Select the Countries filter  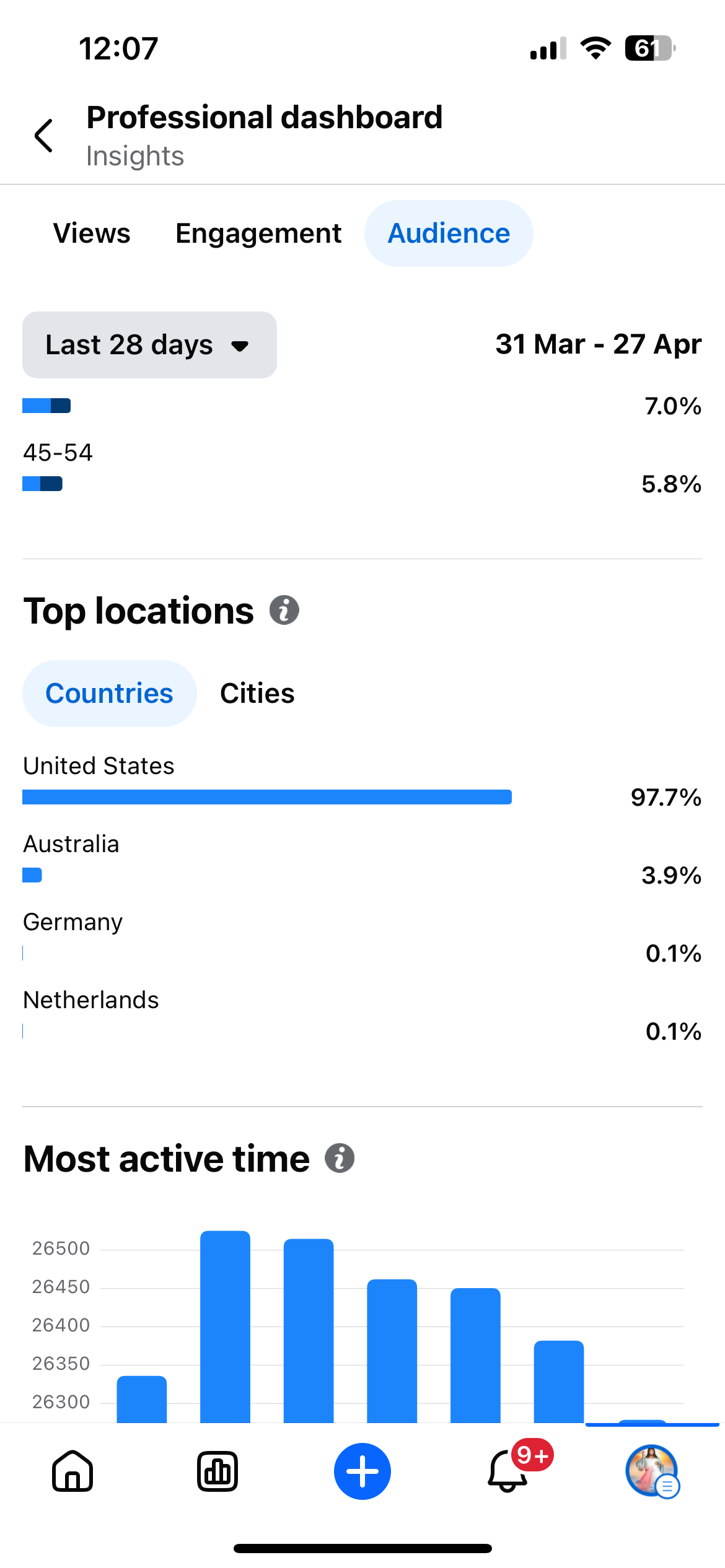tap(110, 694)
